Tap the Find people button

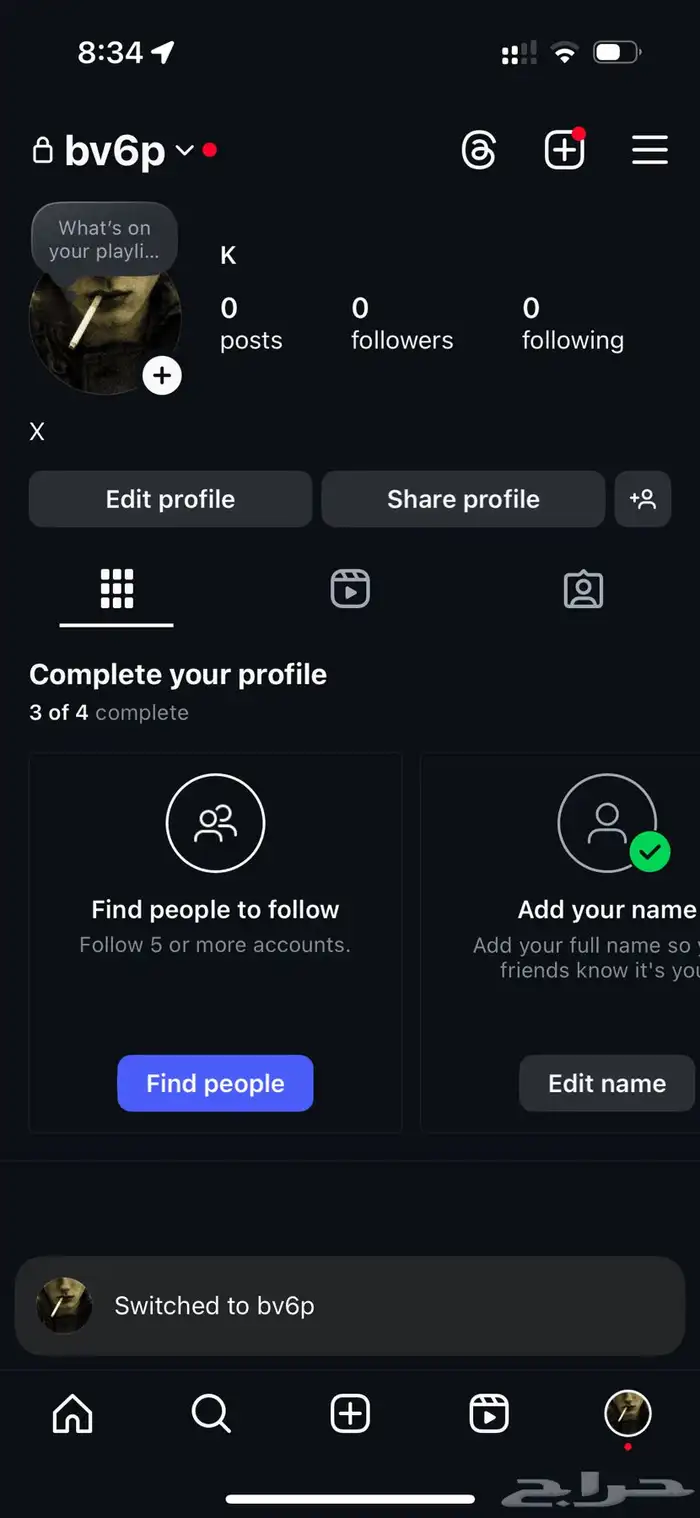tap(215, 1083)
